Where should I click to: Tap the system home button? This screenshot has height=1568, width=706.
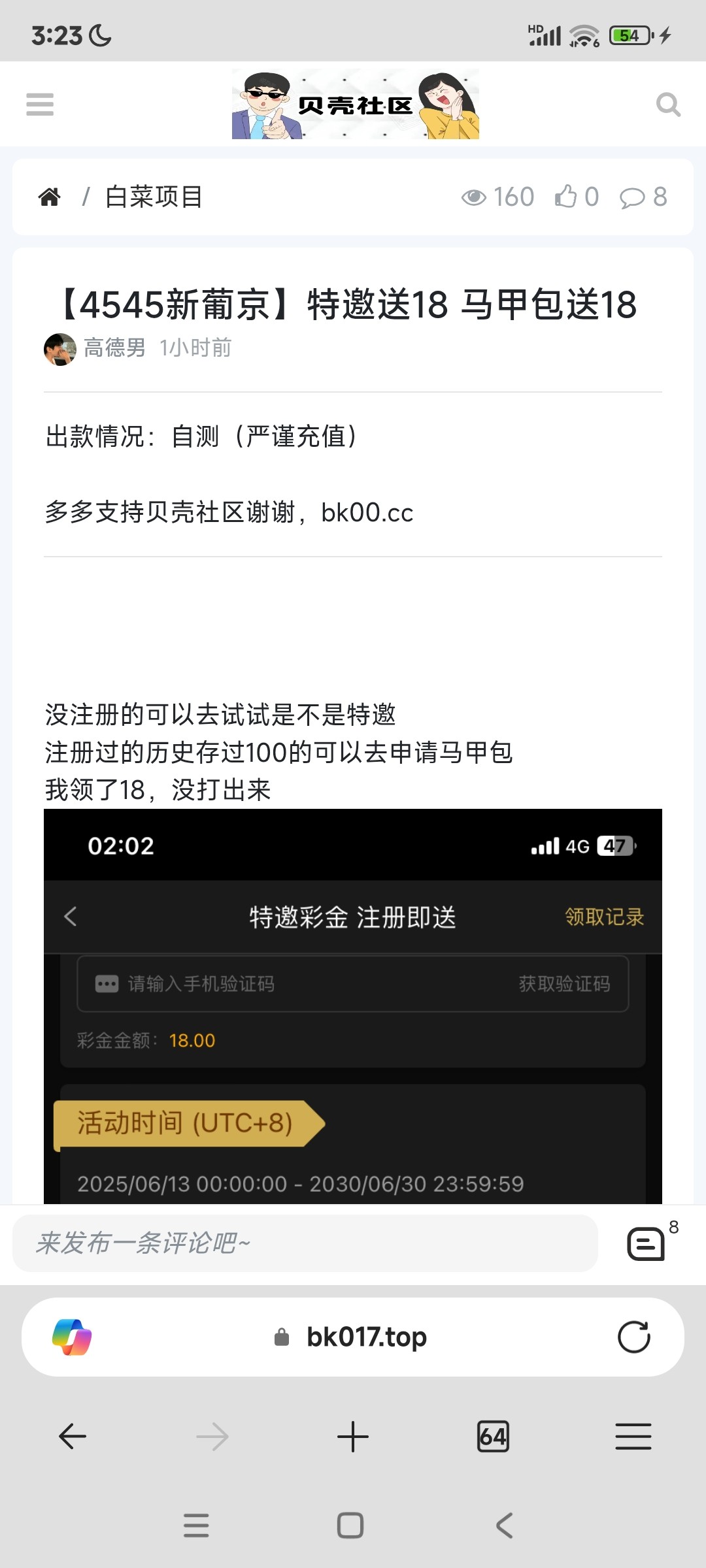click(x=350, y=1526)
